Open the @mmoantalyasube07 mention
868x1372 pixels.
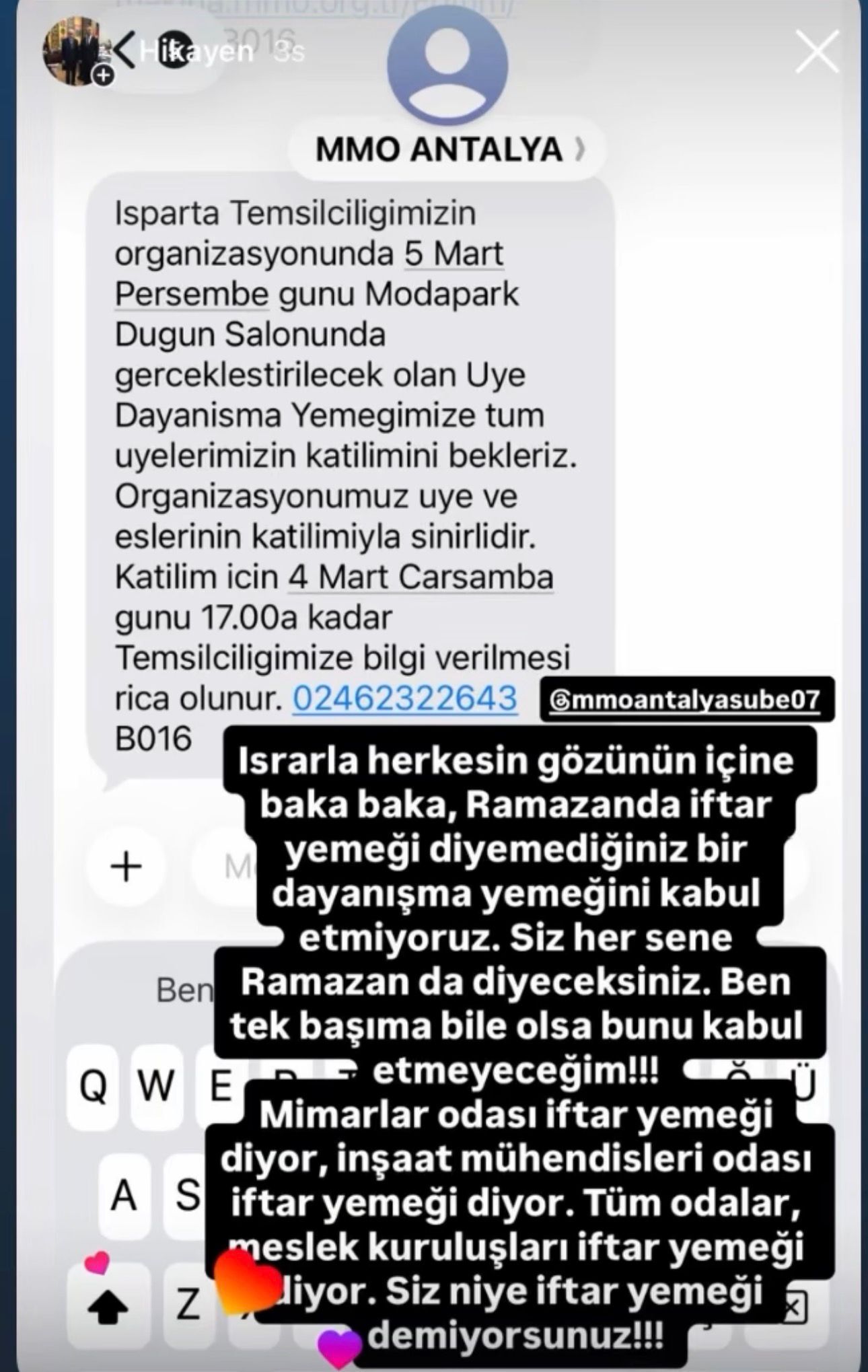pyautogui.click(x=686, y=699)
